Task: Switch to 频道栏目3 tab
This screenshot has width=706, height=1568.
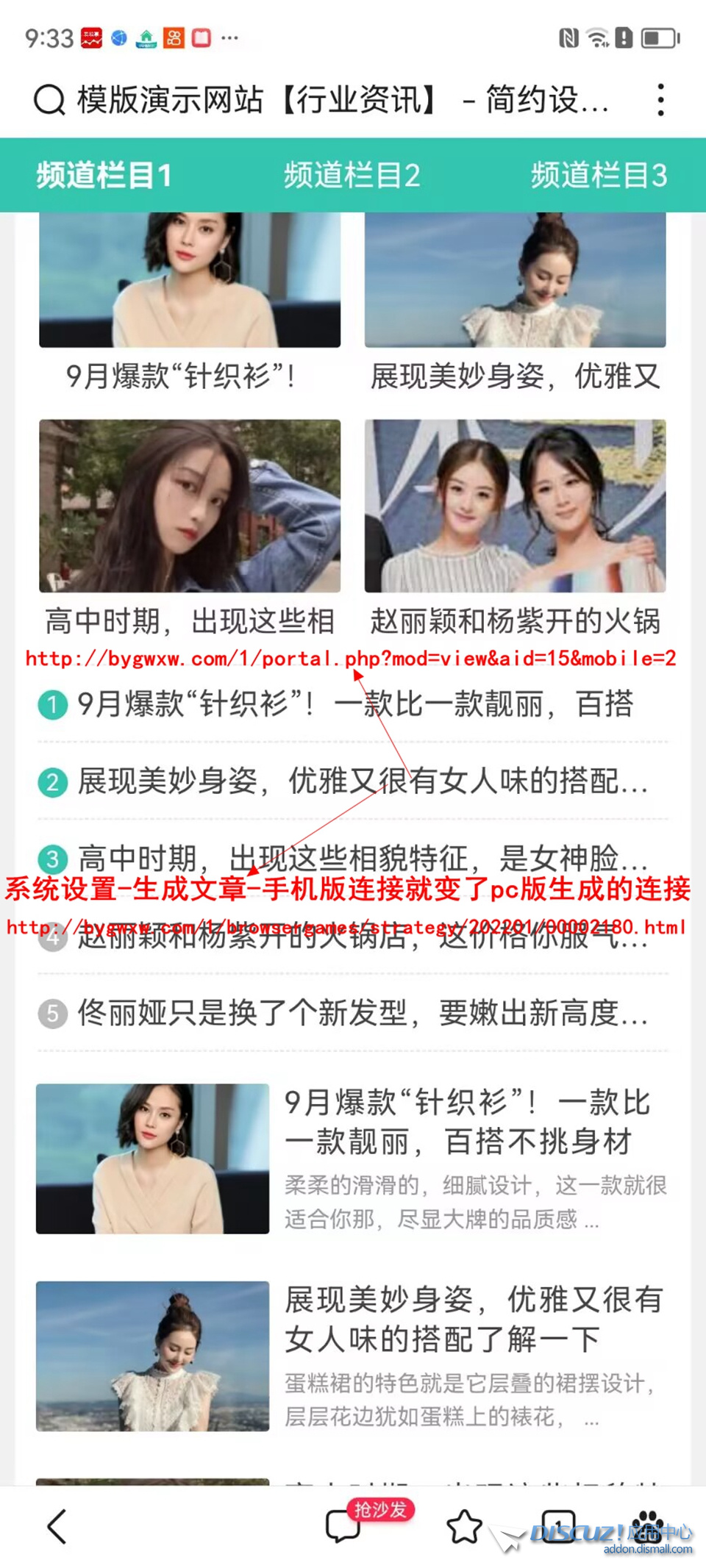Action: 599,176
